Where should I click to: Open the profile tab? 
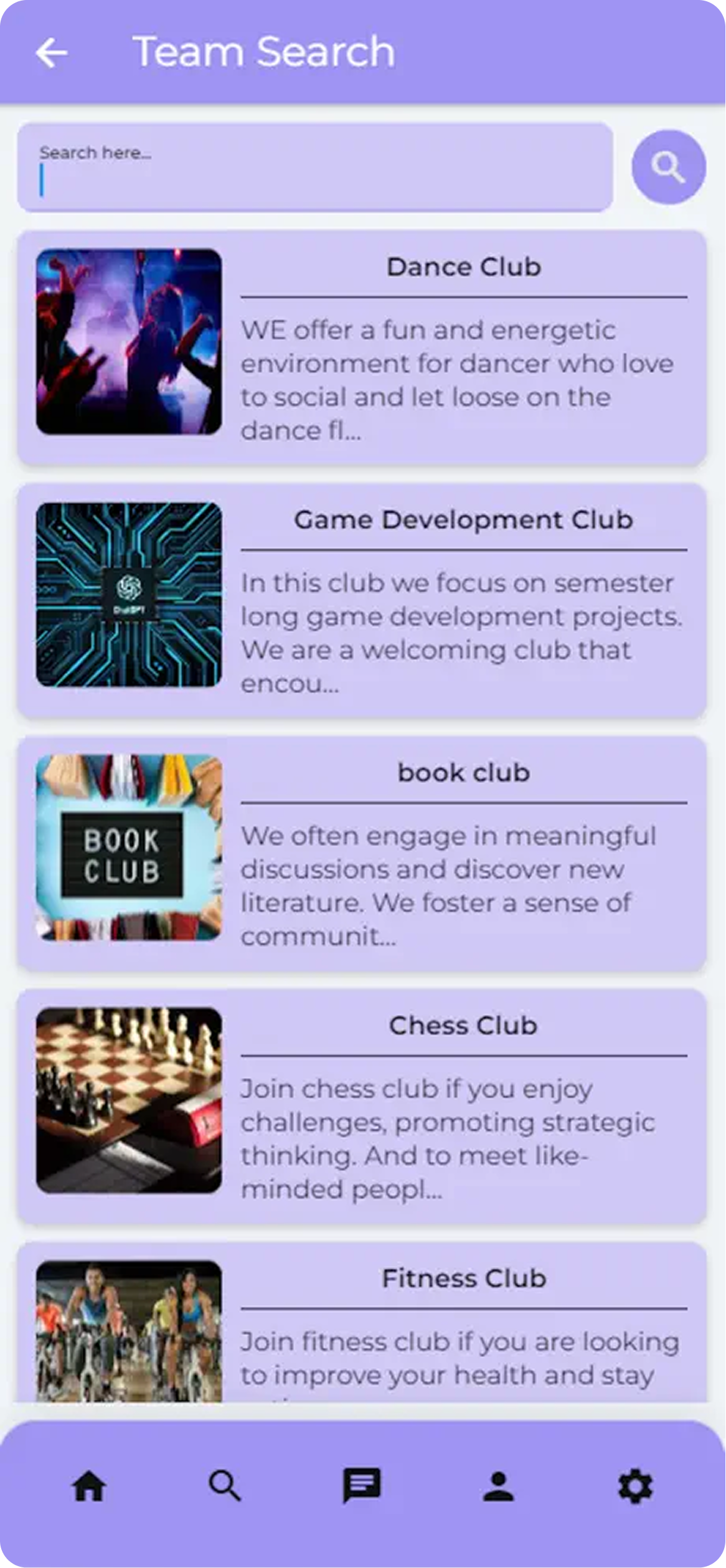point(499,1486)
